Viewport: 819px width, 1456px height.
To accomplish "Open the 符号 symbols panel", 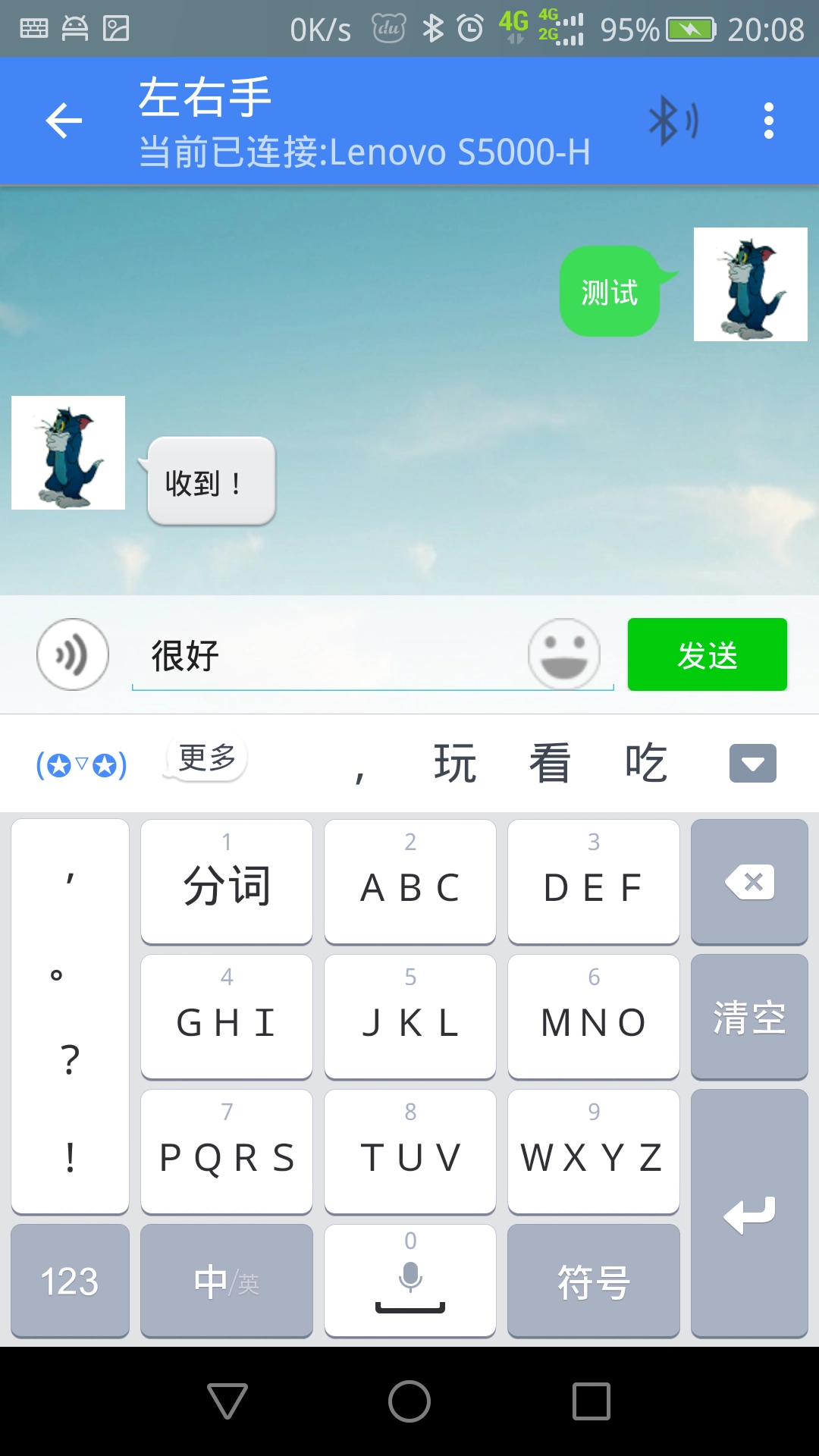I will coord(593,1282).
